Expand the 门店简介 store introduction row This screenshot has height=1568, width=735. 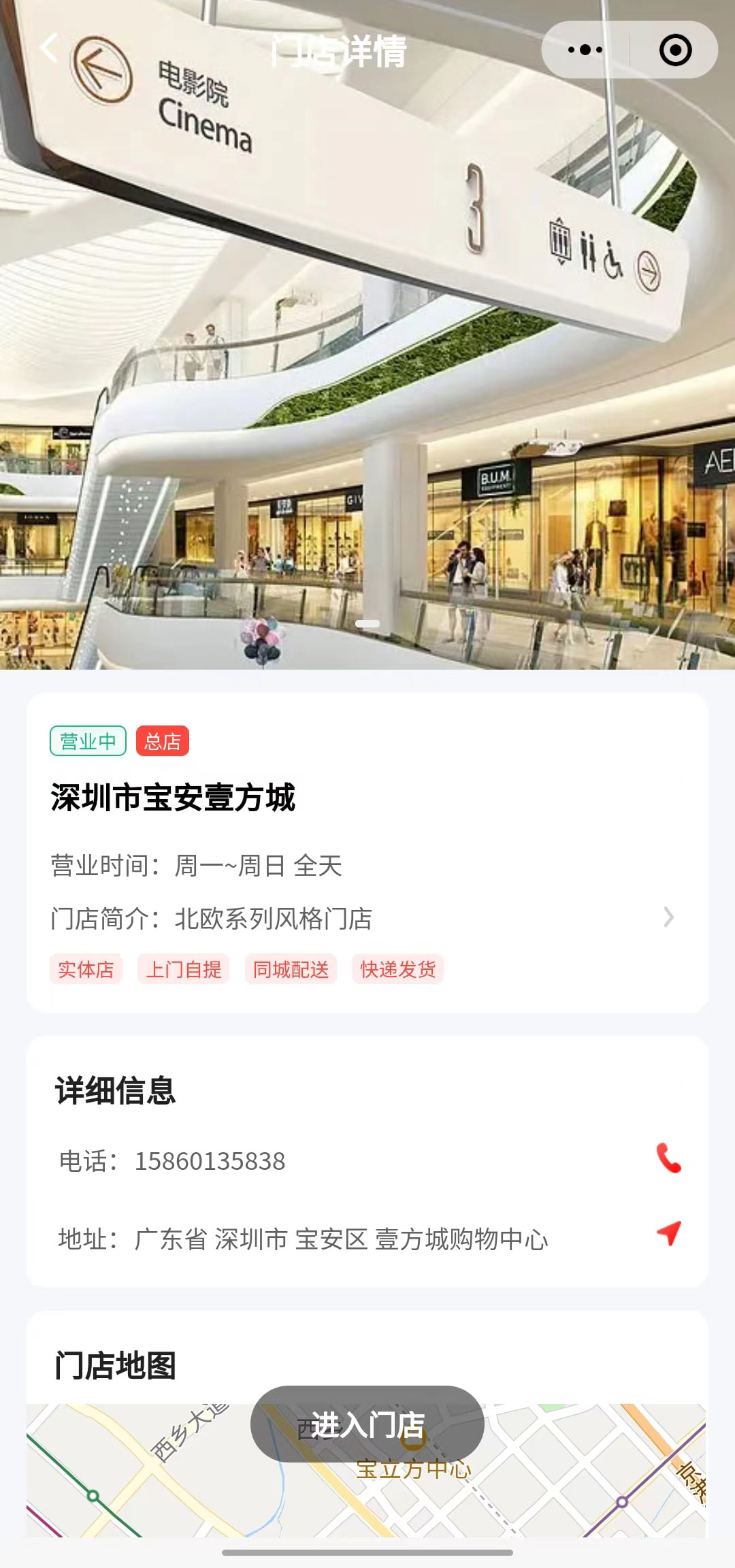tap(668, 917)
